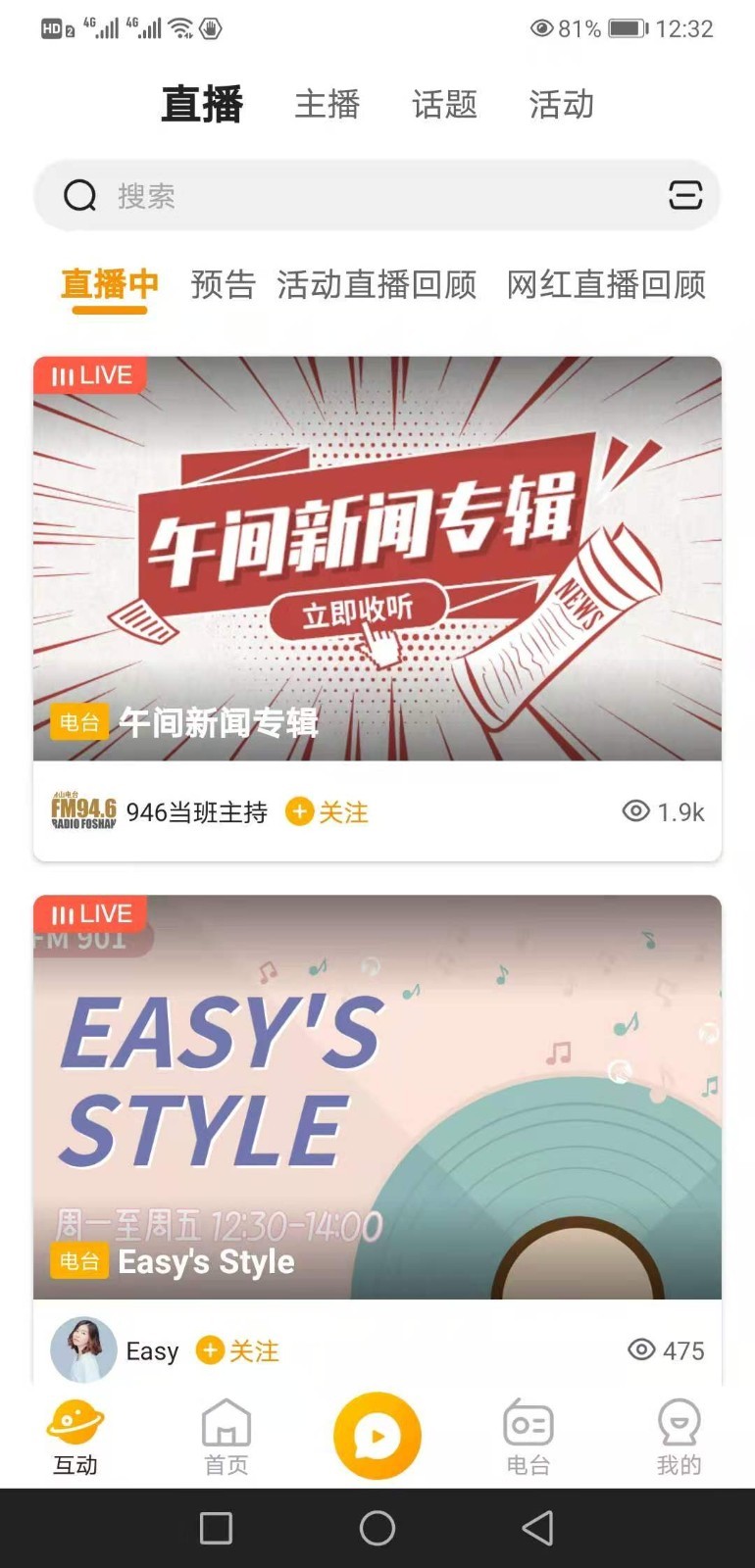Viewport: 755px width, 1568px height.
Task: Open the 首页 home icon
Action: coord(226,1439)
